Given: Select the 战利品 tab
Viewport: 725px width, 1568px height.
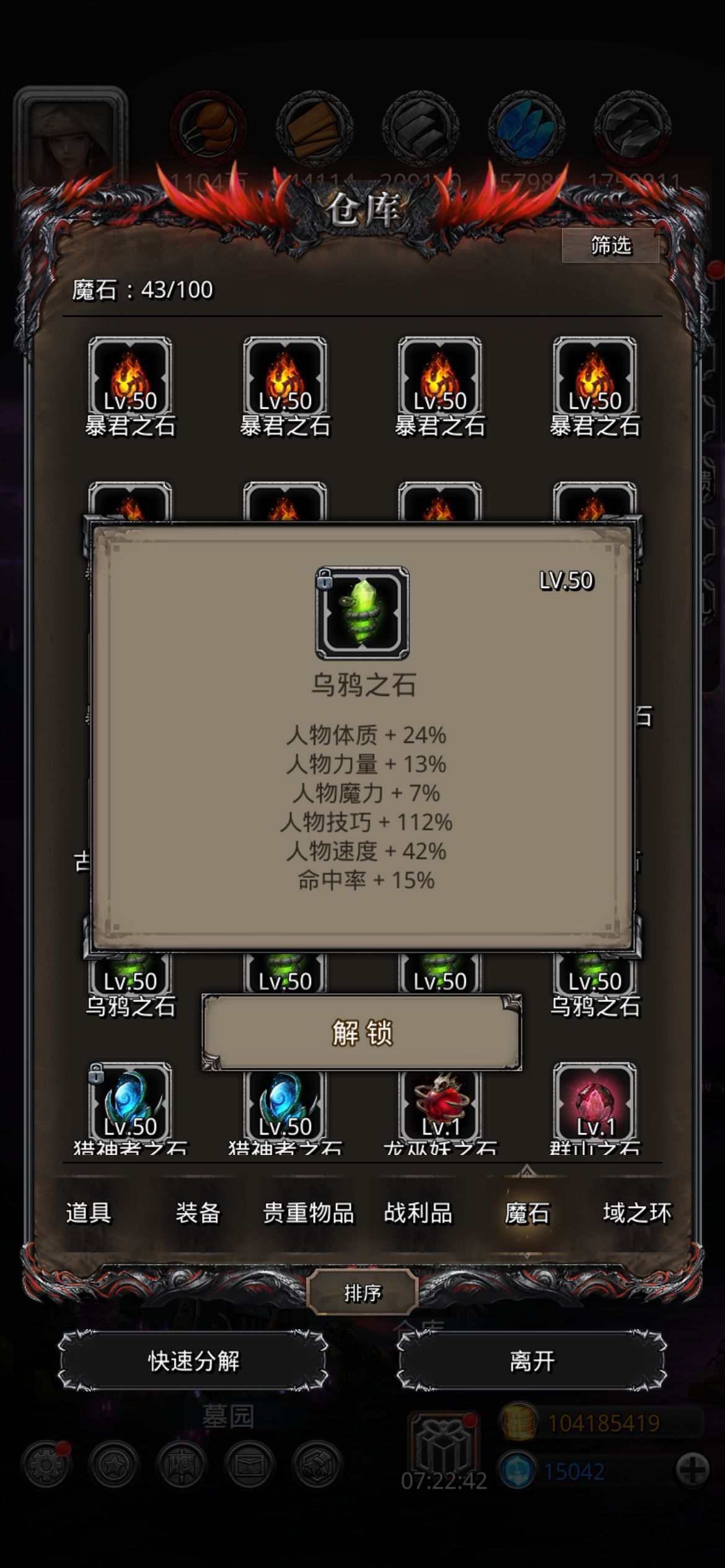Looking at the screenshot, I should 418,1213.
